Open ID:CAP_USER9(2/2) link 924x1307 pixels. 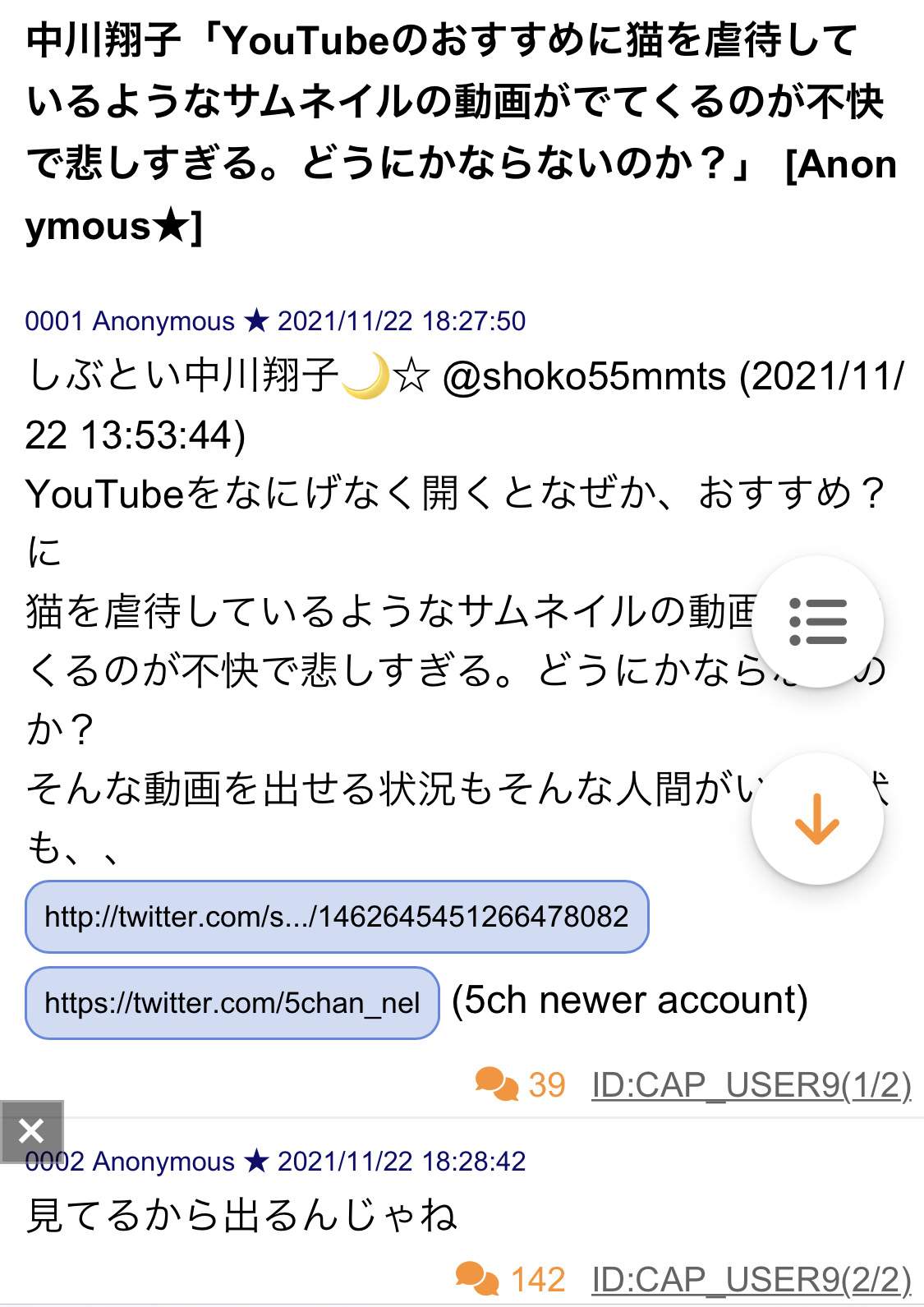click(751, 1280)
